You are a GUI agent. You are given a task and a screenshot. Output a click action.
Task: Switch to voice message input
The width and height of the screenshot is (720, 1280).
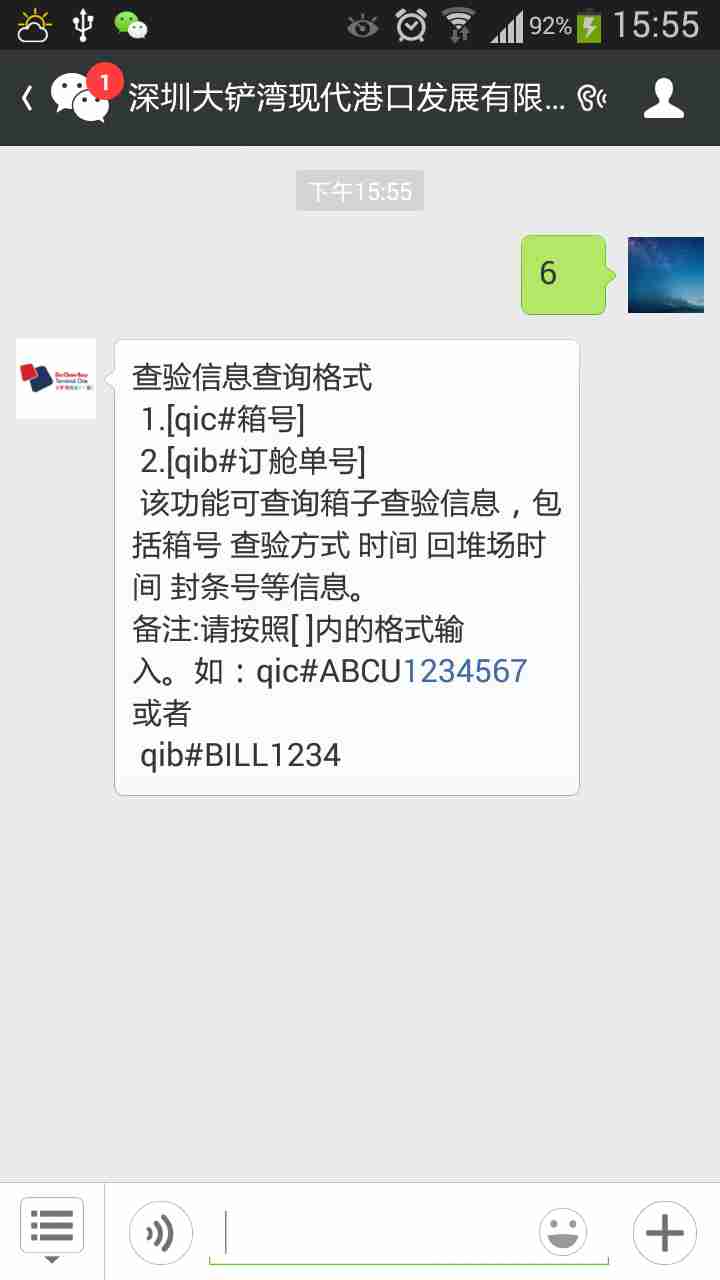[160, 1233]
